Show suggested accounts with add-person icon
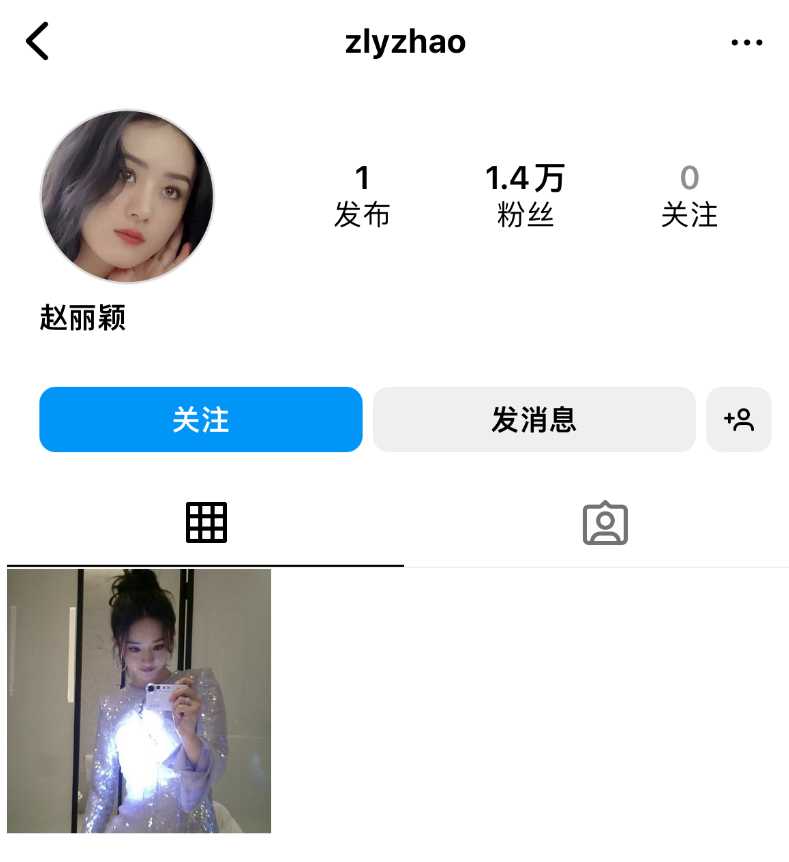789x862 pixels. [x=739, y=420]
